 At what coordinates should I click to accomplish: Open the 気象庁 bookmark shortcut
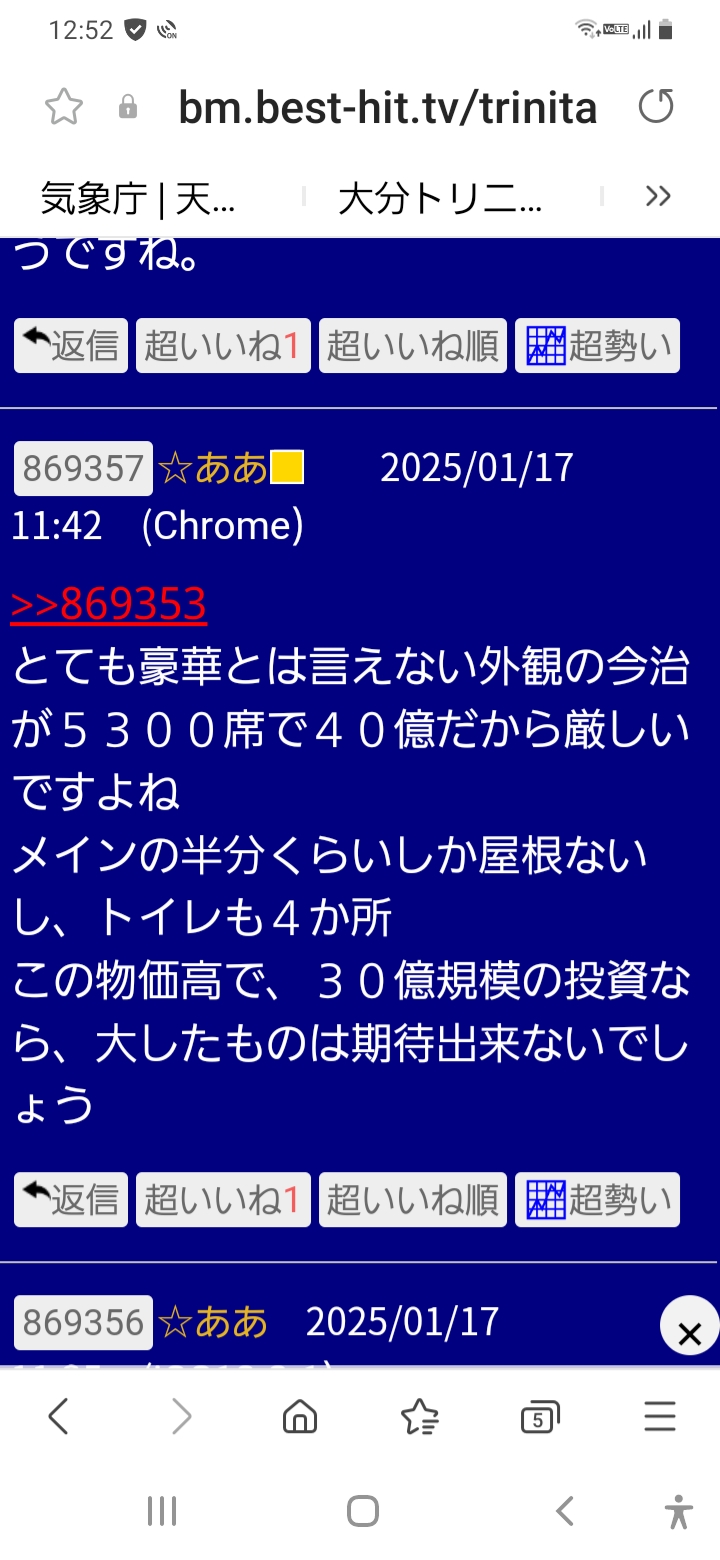click(139, 198)
